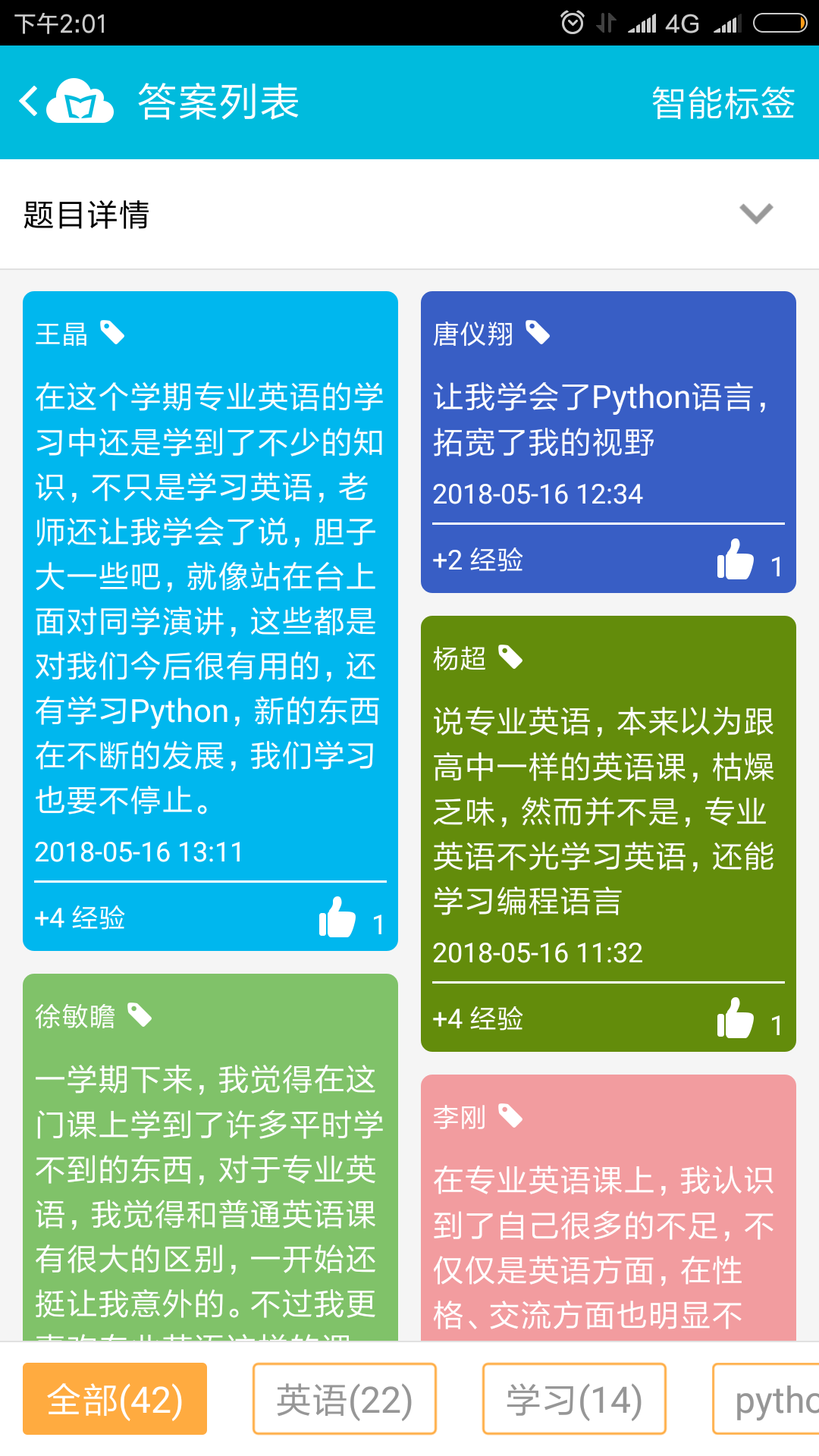The height and width of the screenshot is (1456, 819).
Task: Open 智能标签 in the header
Action: [723, 103]
